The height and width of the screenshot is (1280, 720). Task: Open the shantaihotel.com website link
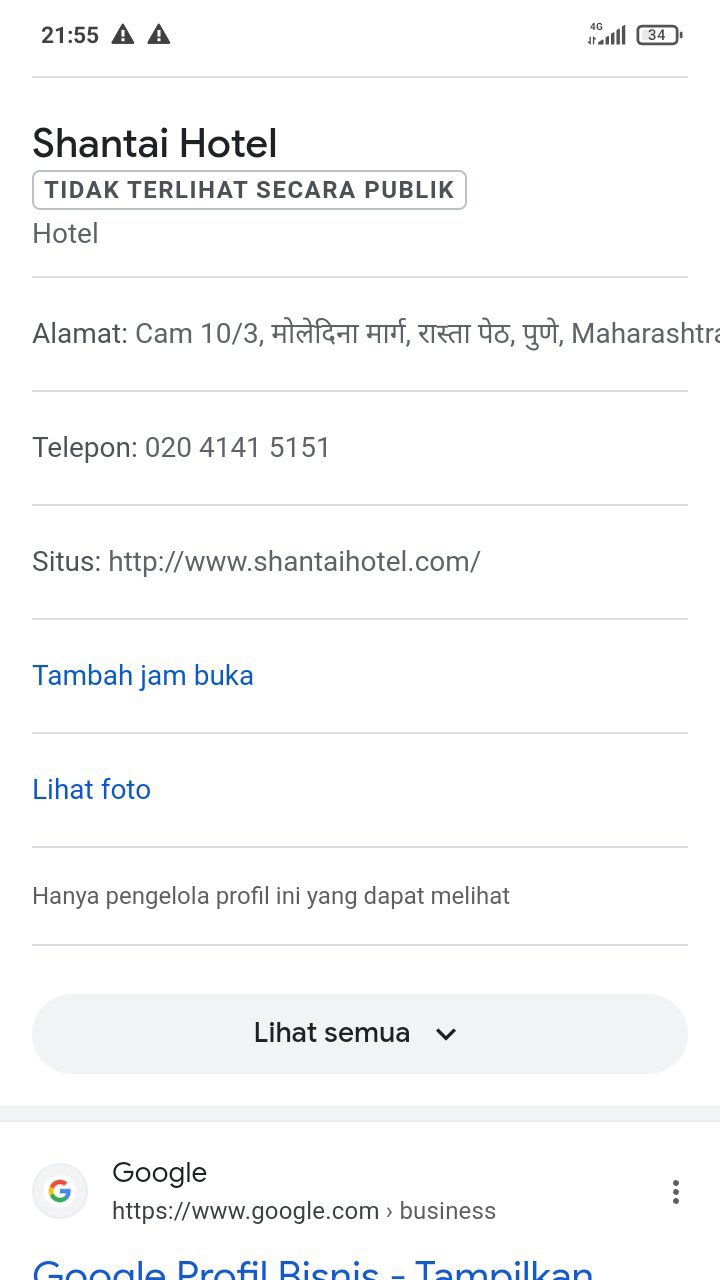294,562
